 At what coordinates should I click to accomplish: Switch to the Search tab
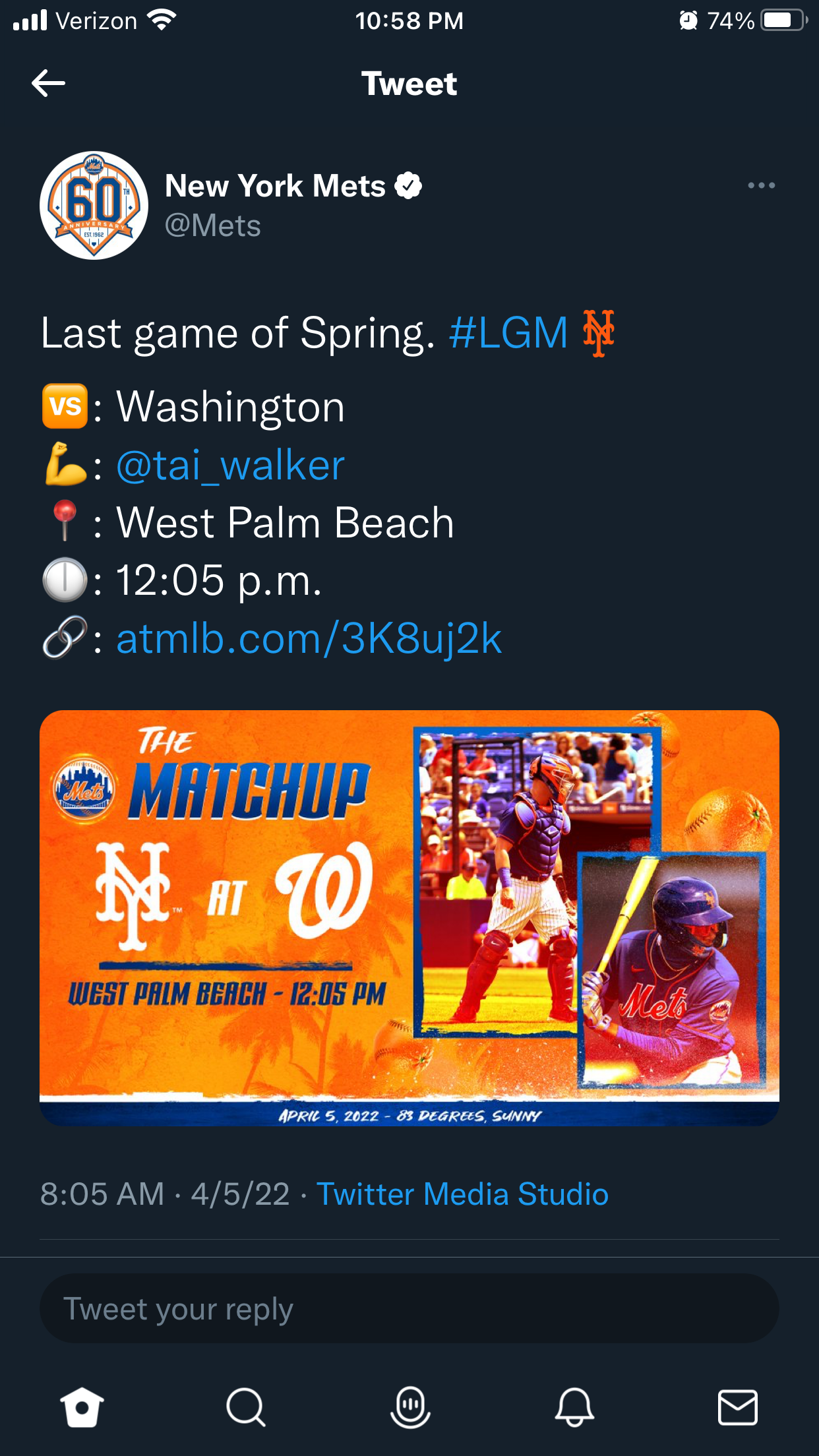click(245, 1407)
